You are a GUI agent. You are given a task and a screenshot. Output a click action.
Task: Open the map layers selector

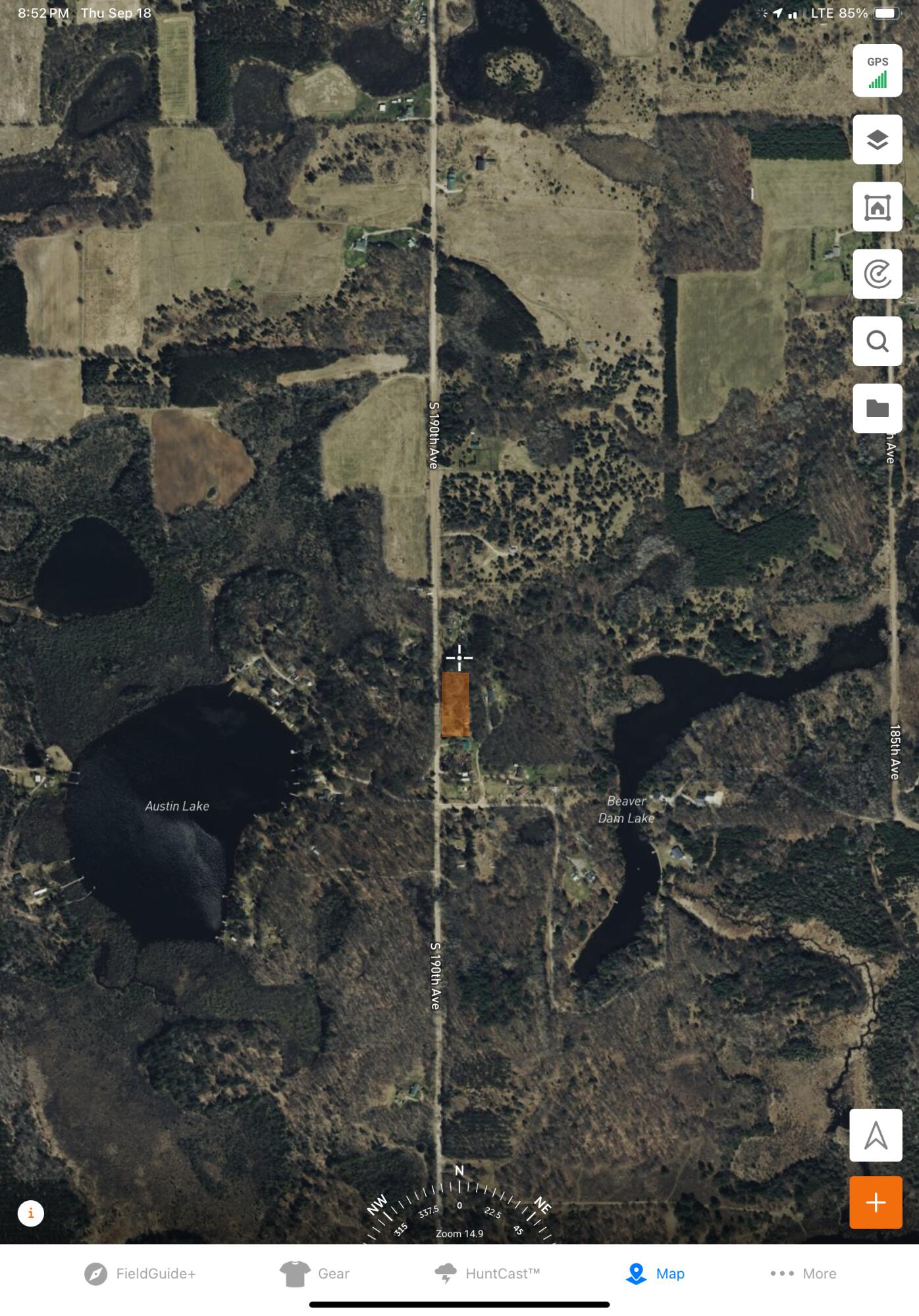pos(877,139)
